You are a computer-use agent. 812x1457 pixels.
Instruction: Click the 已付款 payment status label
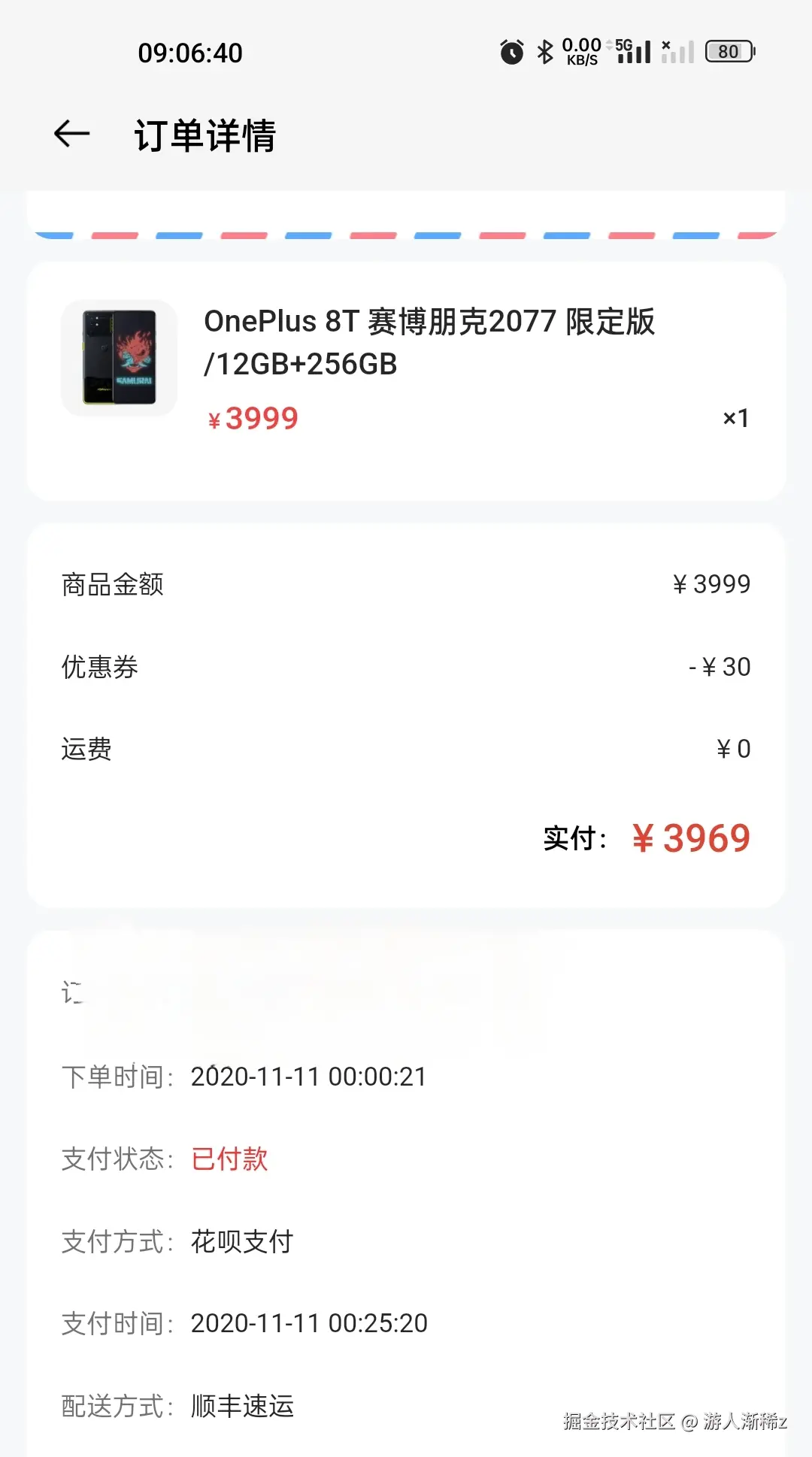229,1159
